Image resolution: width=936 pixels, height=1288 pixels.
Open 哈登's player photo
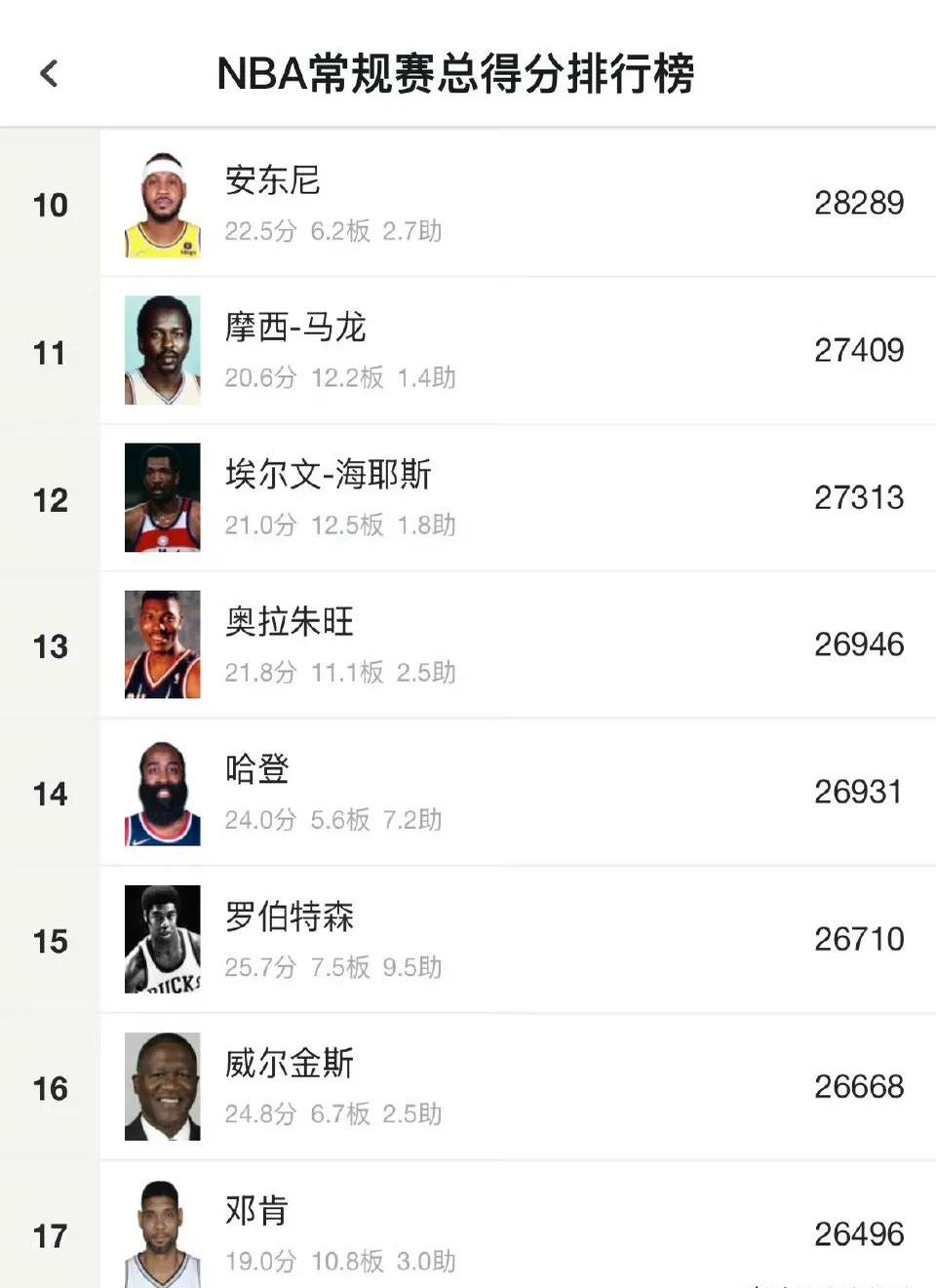click(x=162, y=792)
